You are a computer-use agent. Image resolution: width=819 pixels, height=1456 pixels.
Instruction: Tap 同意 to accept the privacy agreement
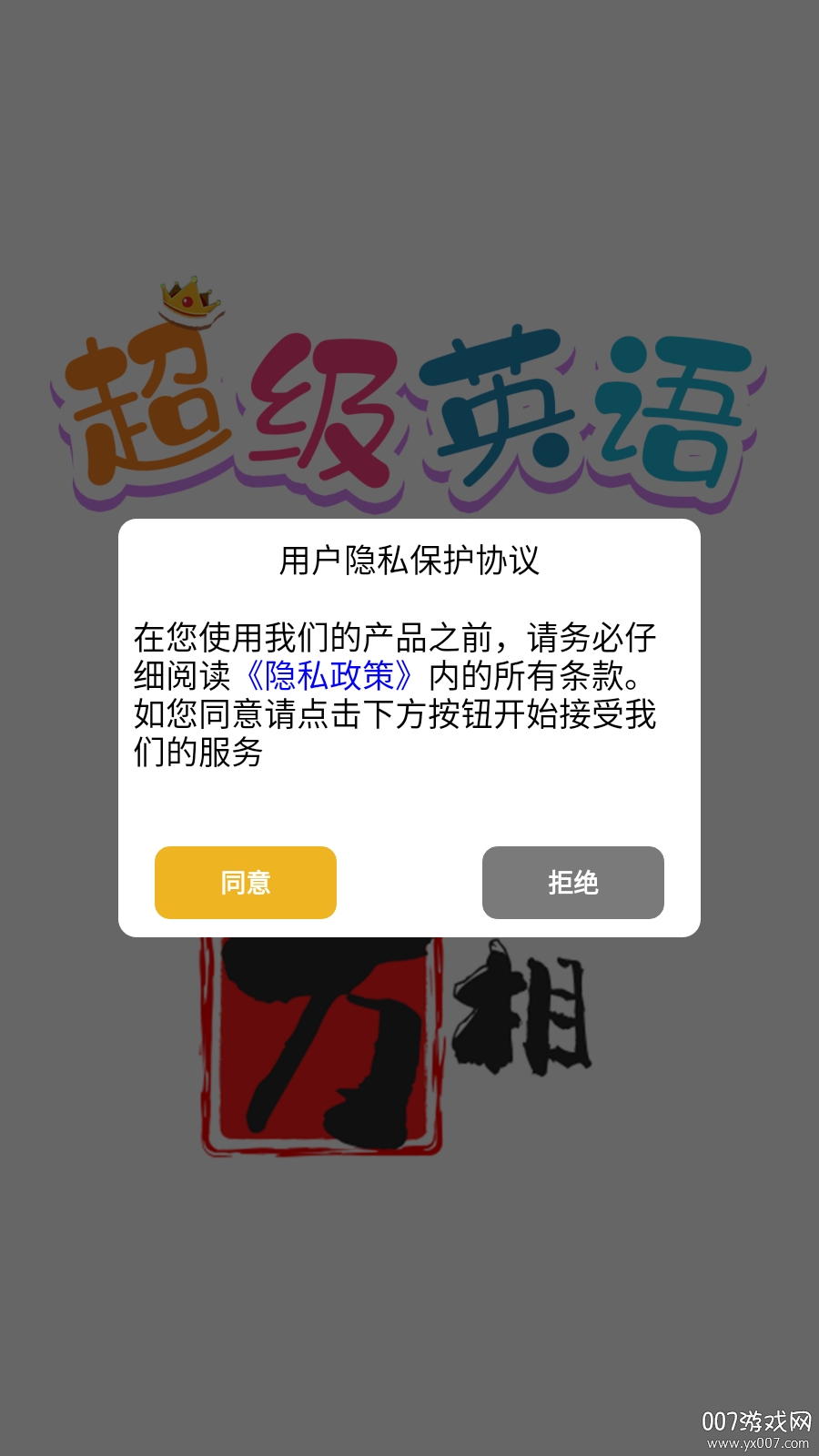click(x=246, y=882)
